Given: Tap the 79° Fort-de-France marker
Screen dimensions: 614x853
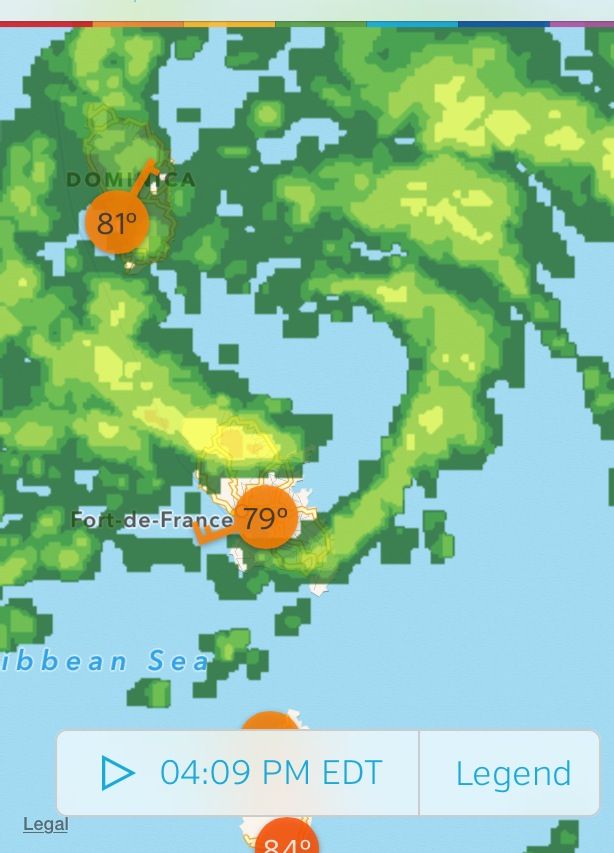Looking at the screenshot, I should pos(266,518).
